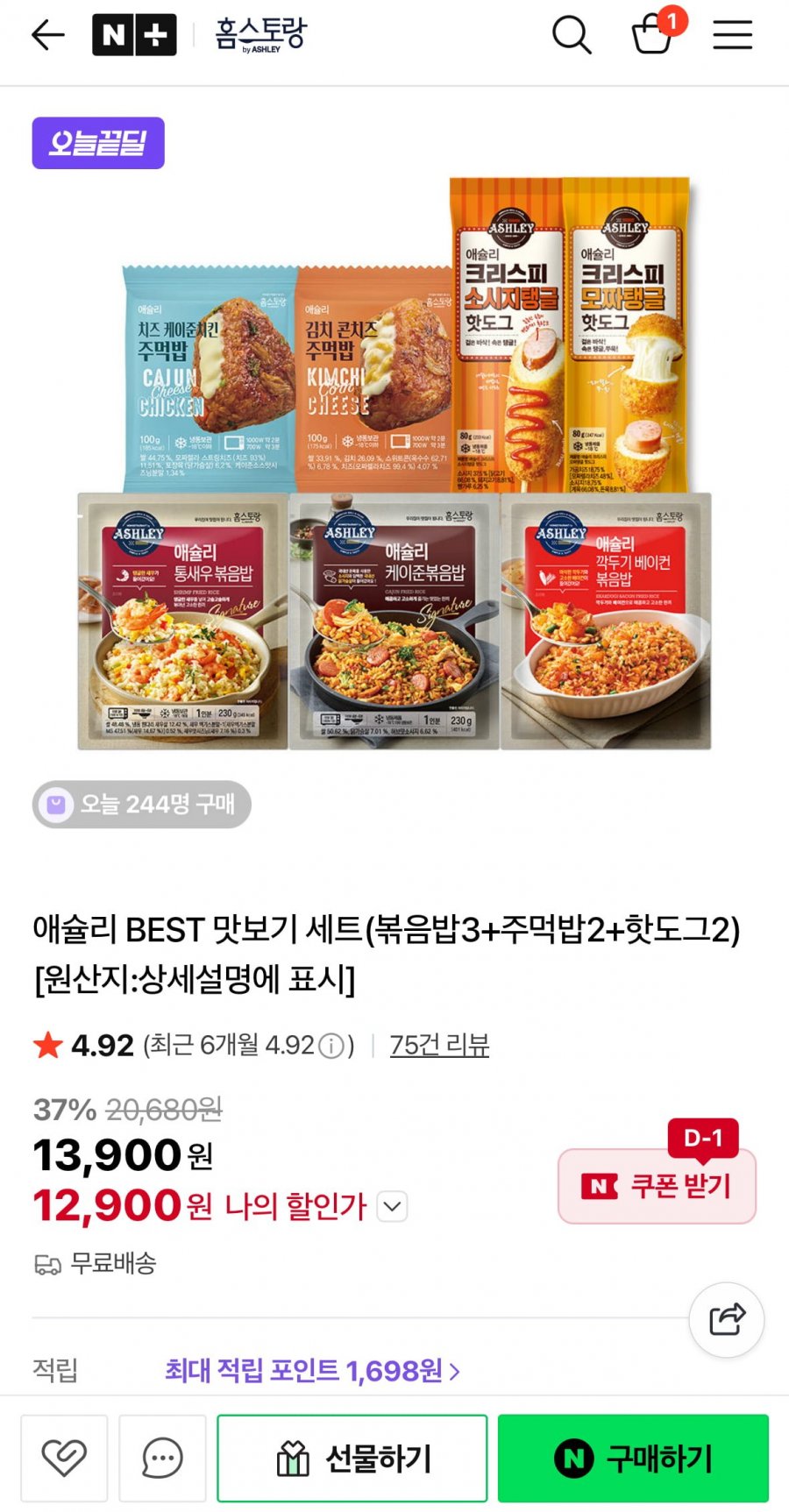Open the search icon

tap(572, 35)
